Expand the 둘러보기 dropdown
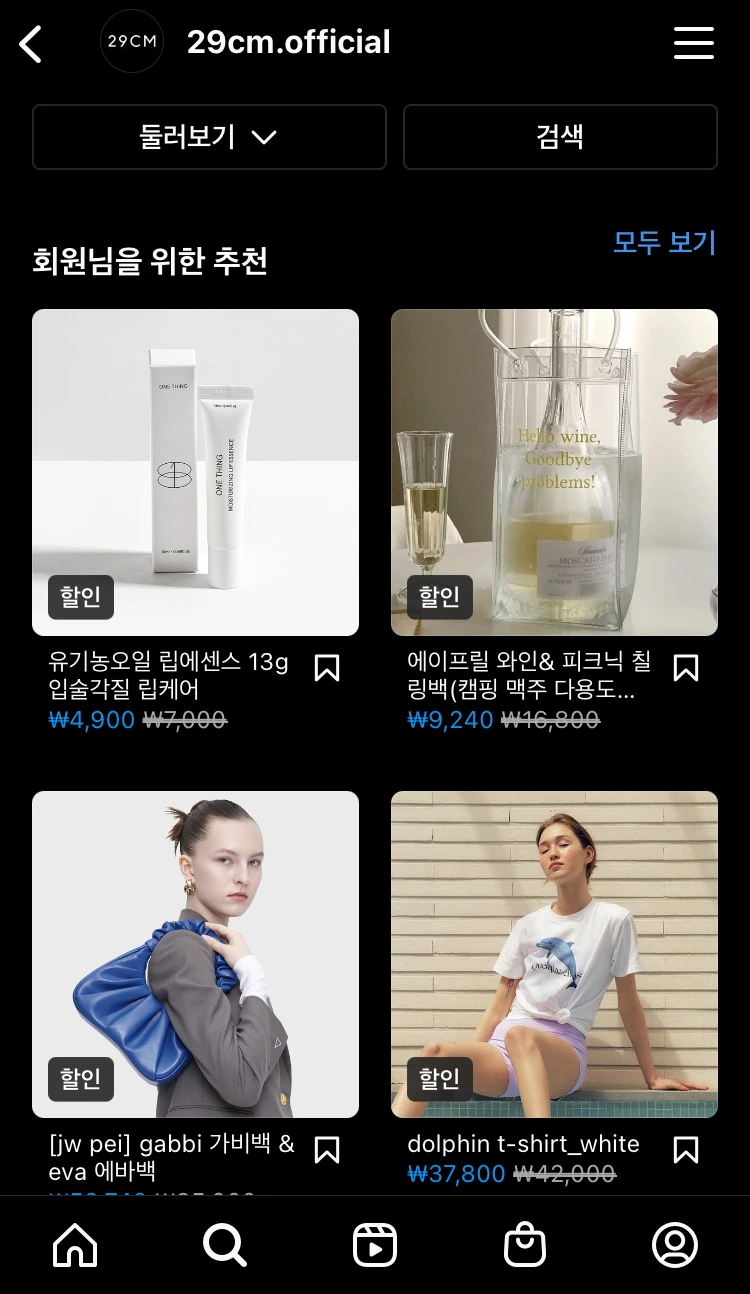This screenshot has height=1294, width=750. [209, 137]
